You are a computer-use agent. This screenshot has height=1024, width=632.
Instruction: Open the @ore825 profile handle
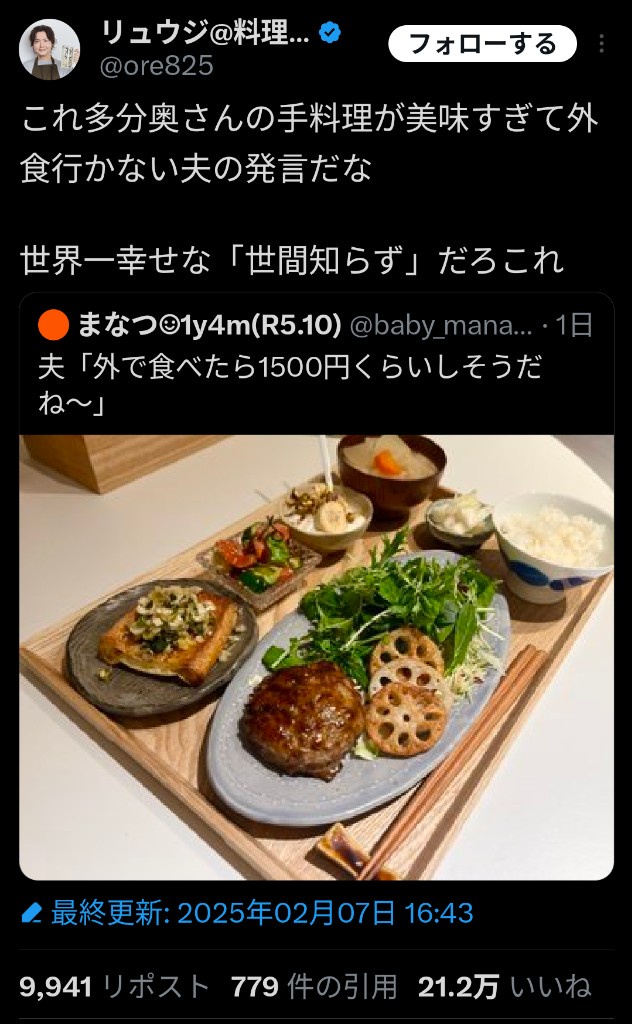(x=156, y=66)
